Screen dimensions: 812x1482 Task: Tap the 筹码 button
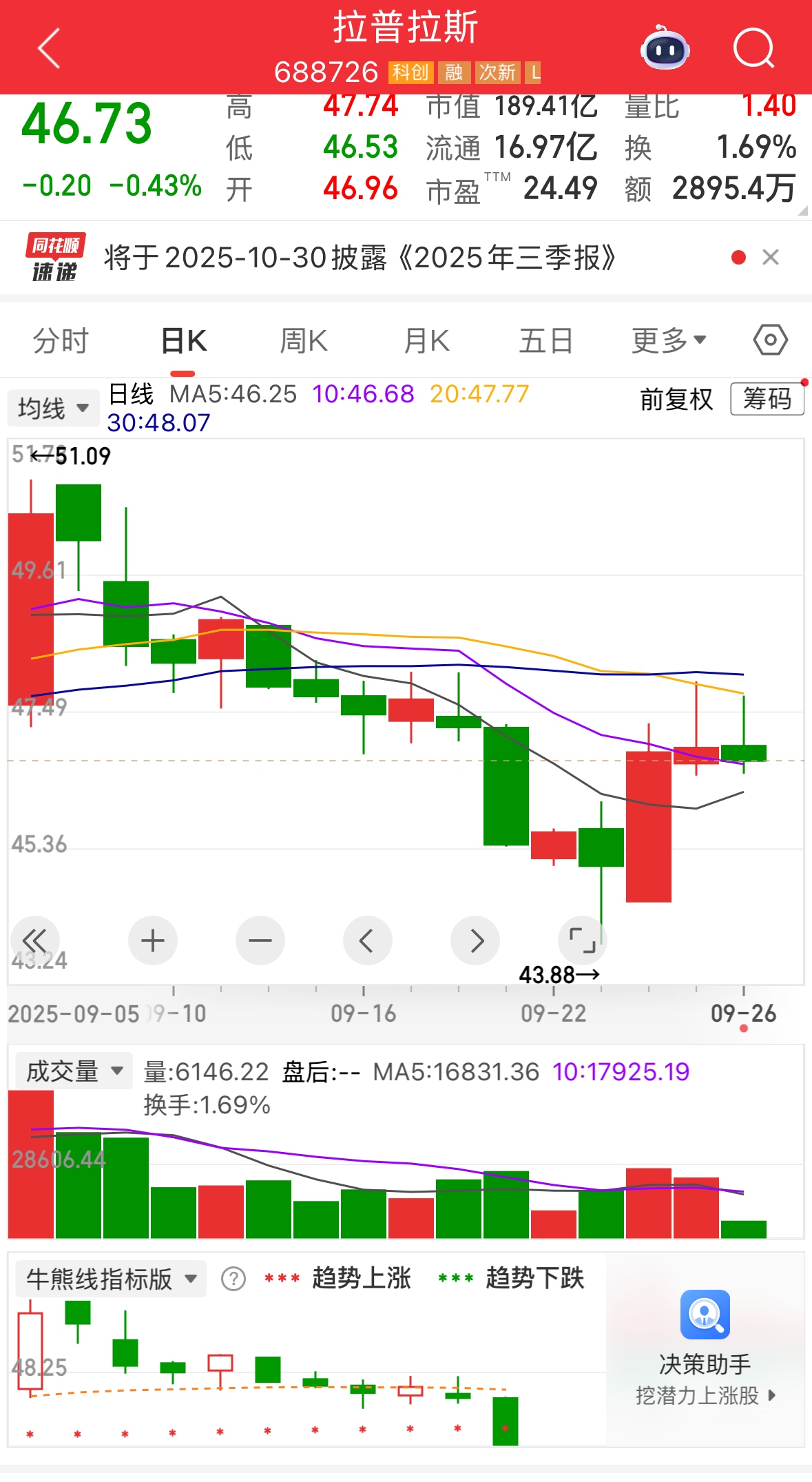pos(767,399)
